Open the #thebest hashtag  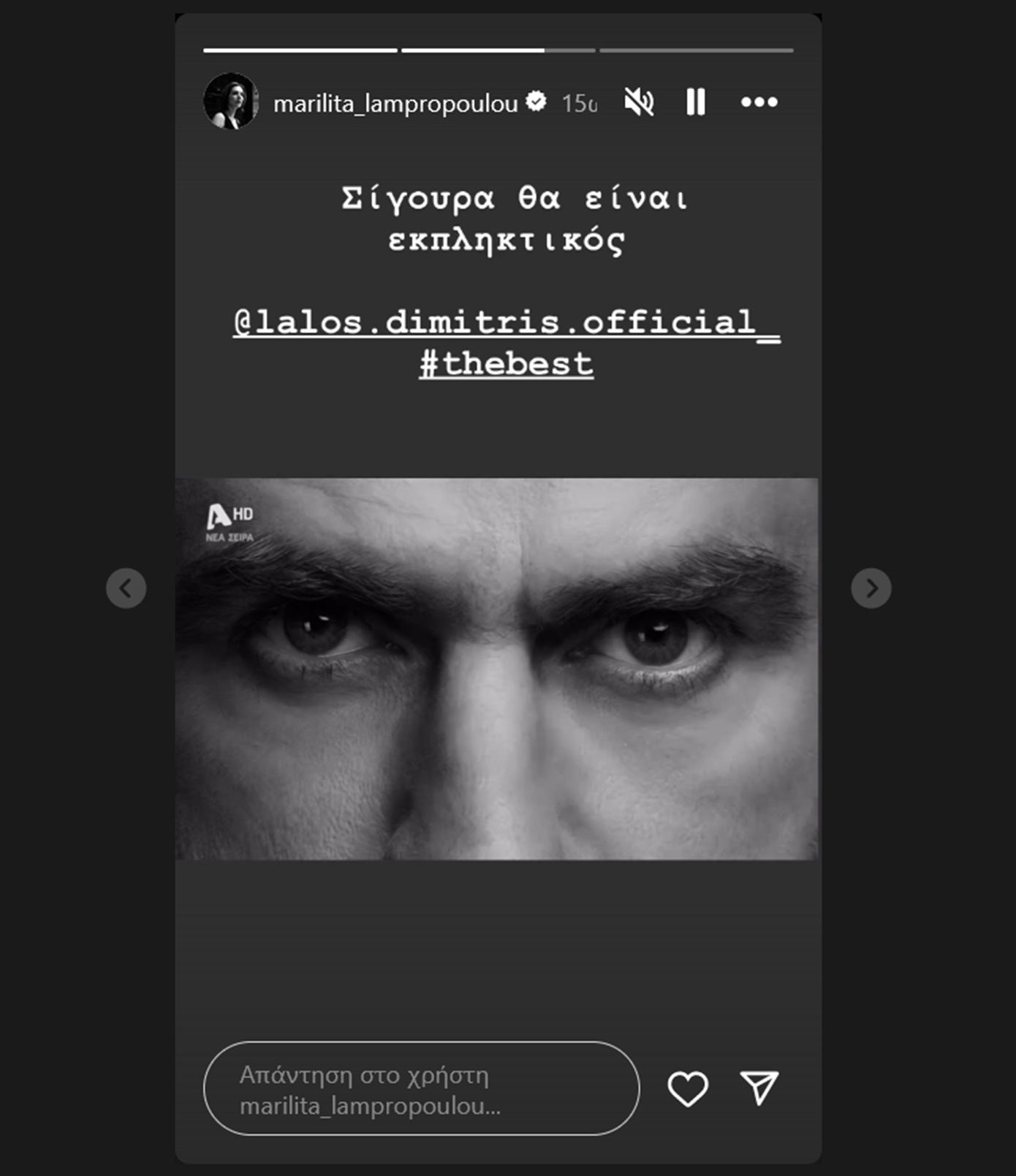click(506, 364)
